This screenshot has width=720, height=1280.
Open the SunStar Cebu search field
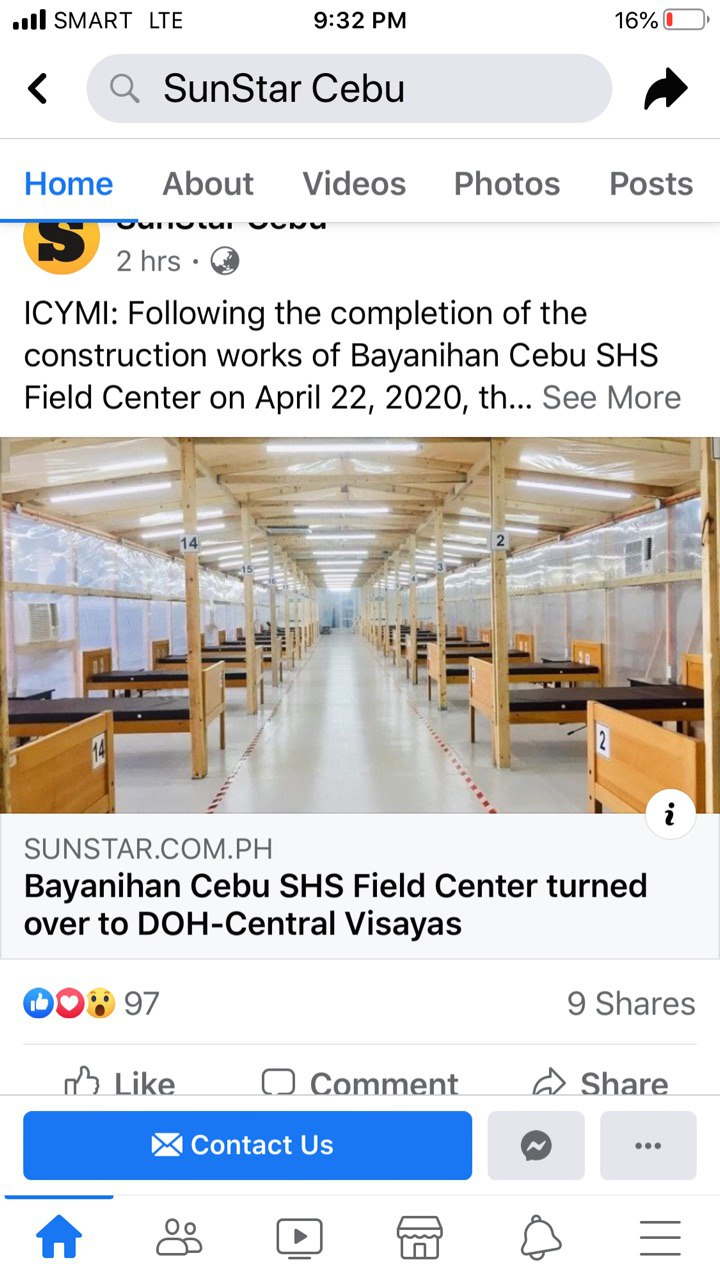pos(349,89)
